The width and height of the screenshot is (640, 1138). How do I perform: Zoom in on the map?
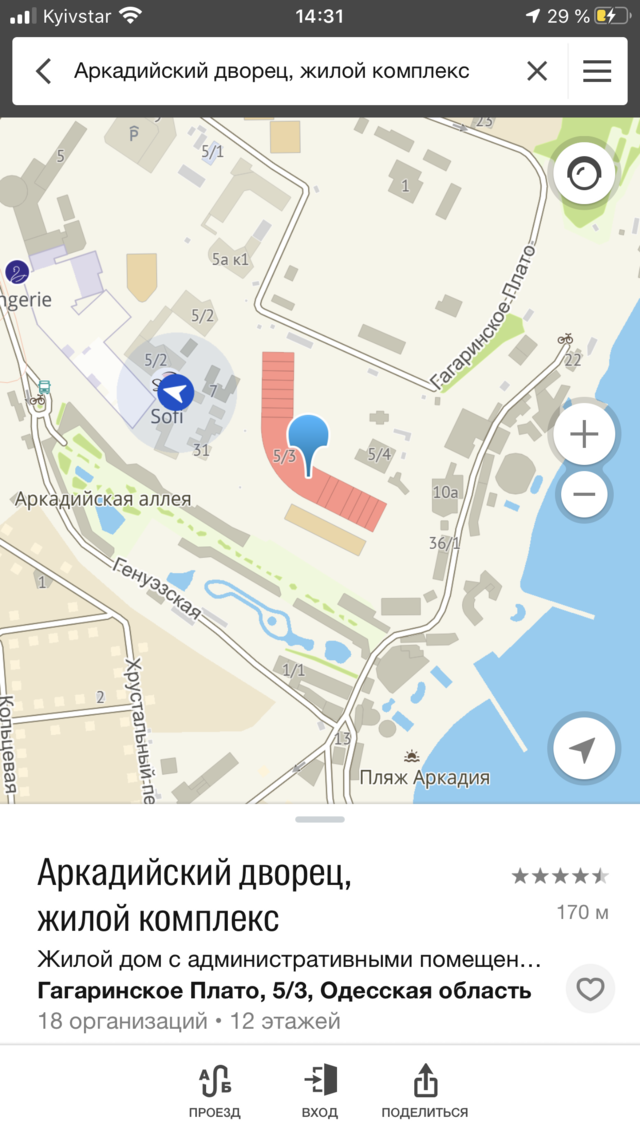[583, 434]
